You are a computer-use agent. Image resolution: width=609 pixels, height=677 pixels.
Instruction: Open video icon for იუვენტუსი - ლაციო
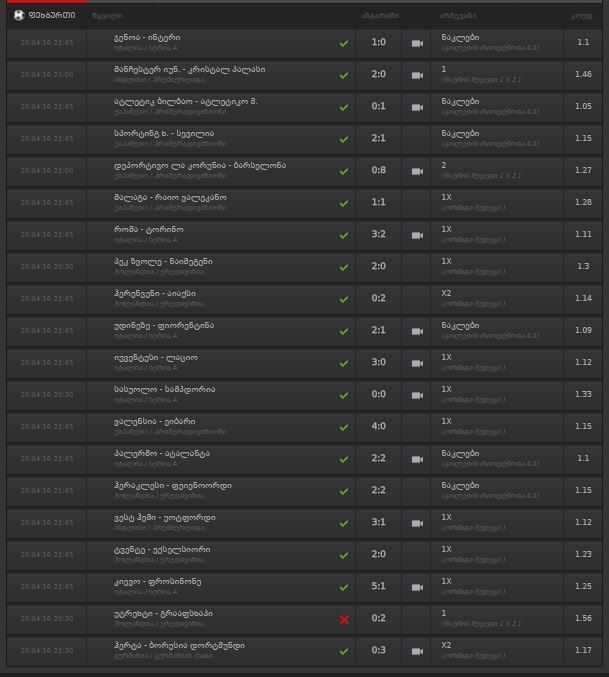(417, 363)
